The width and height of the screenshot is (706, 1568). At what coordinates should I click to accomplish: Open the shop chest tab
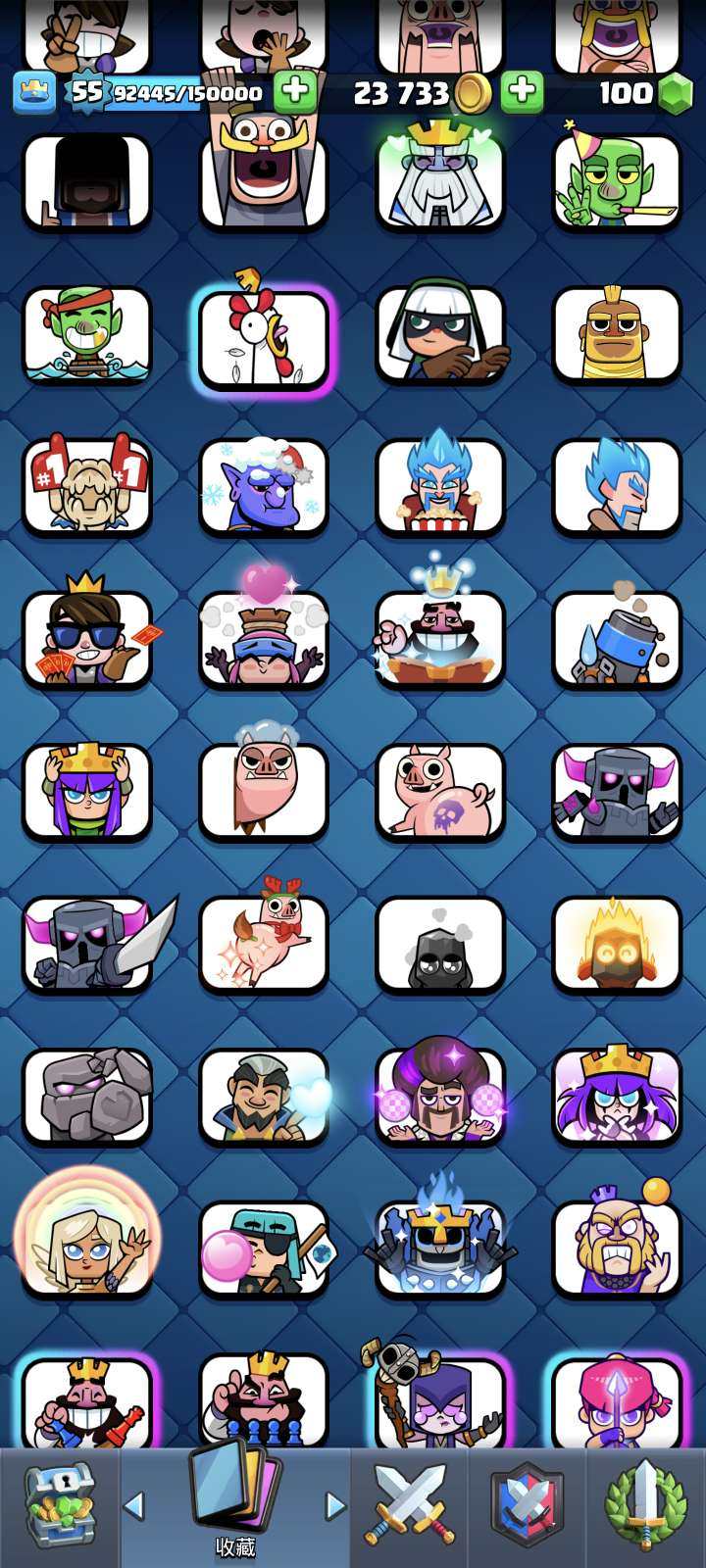tap(59, 1506)
